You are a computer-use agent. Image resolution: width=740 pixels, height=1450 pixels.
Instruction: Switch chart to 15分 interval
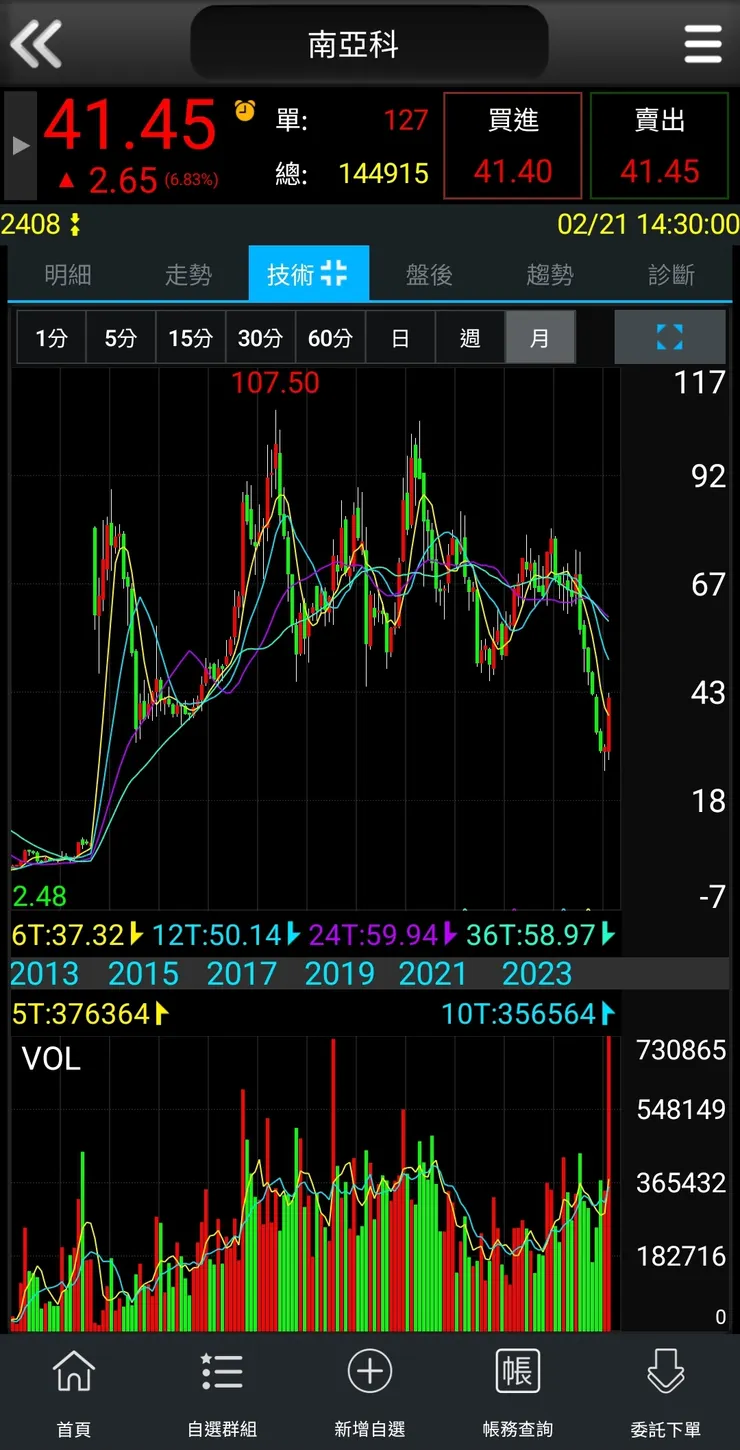click(190, 338)
